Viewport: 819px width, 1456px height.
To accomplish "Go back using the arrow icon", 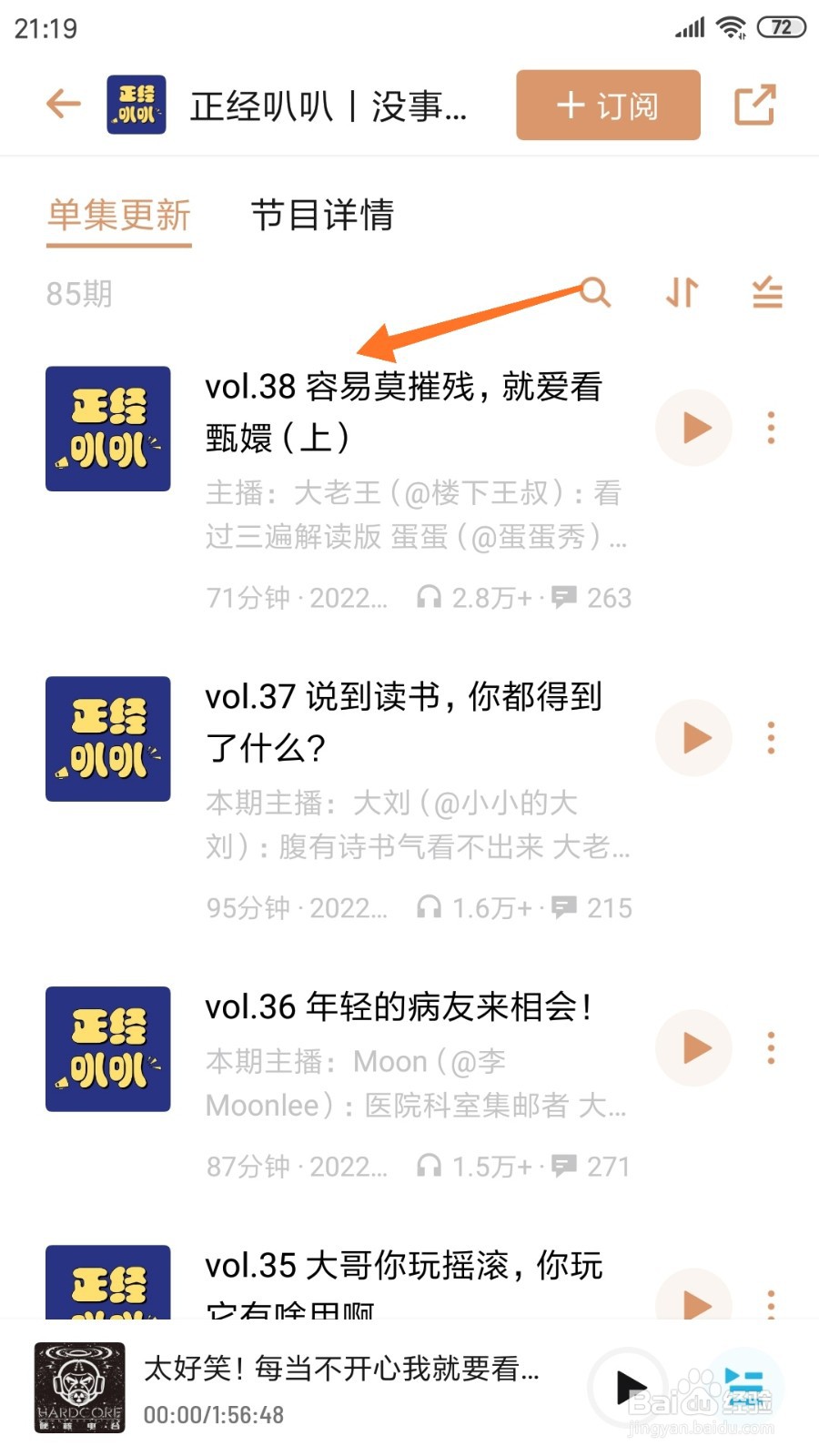I will (63, 105).
